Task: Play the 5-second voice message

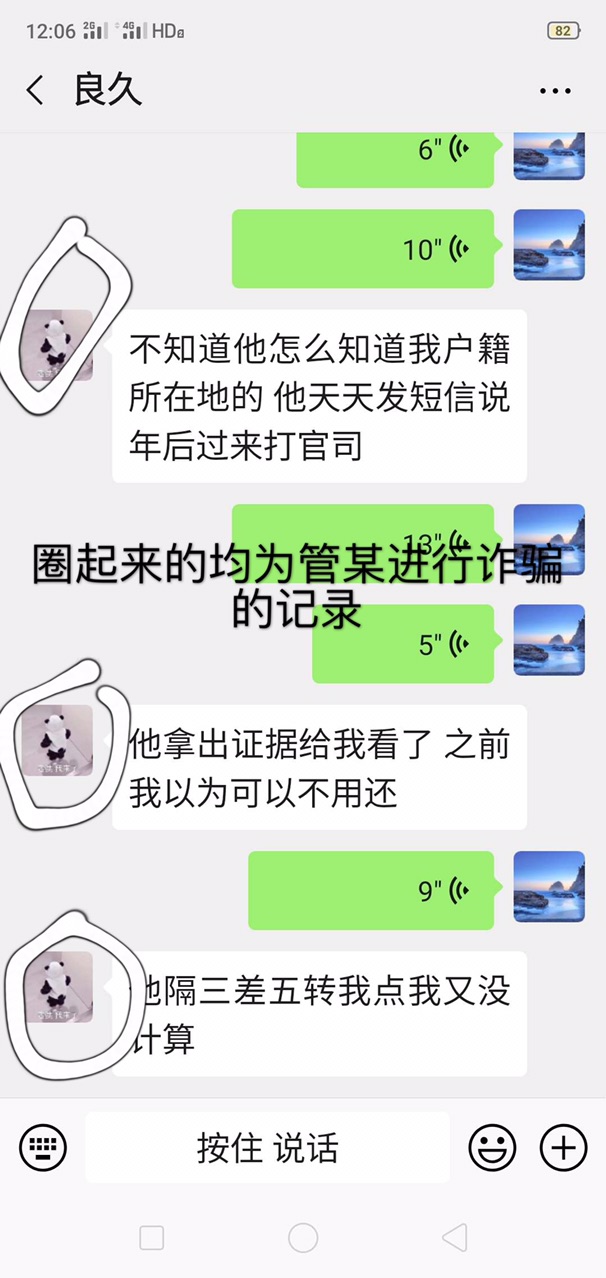Action: (404, 644)
